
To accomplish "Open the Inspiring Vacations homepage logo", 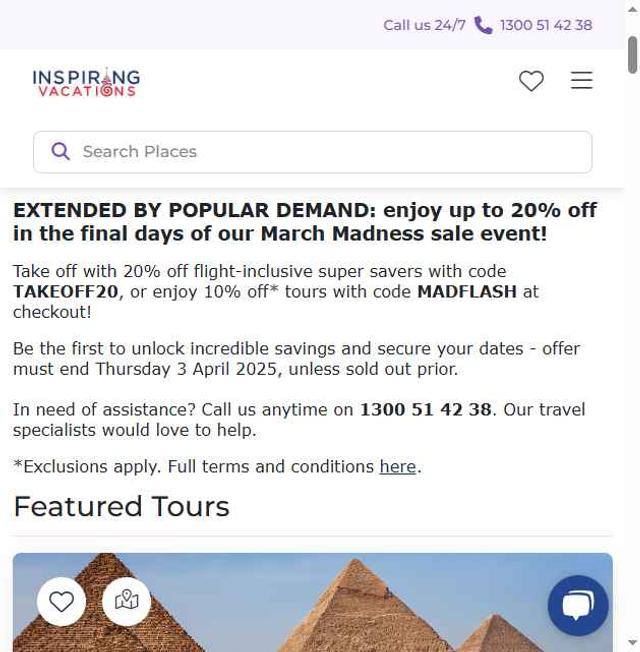I will tap(86, 82).
